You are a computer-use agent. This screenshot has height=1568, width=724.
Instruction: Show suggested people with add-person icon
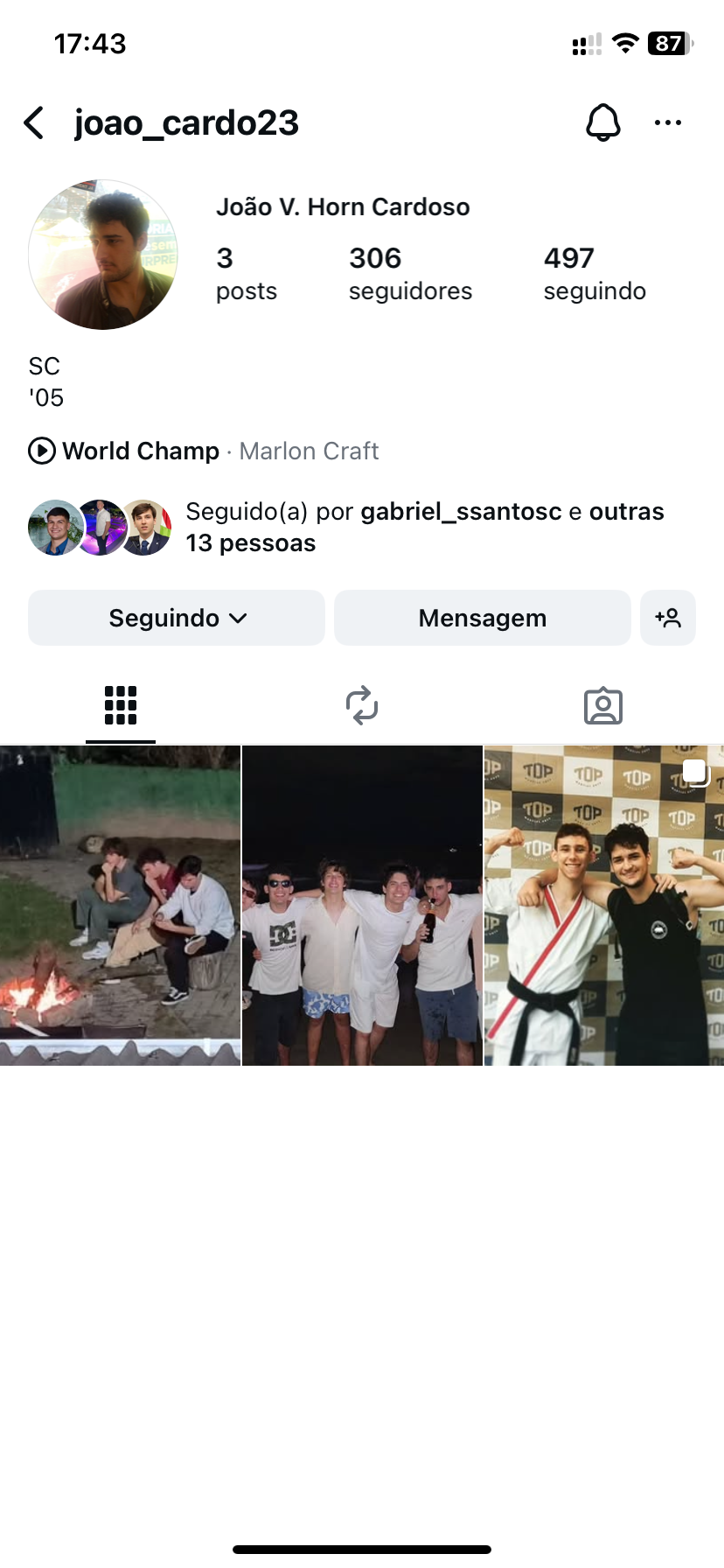pyautogui.click(x=668, y=618)
